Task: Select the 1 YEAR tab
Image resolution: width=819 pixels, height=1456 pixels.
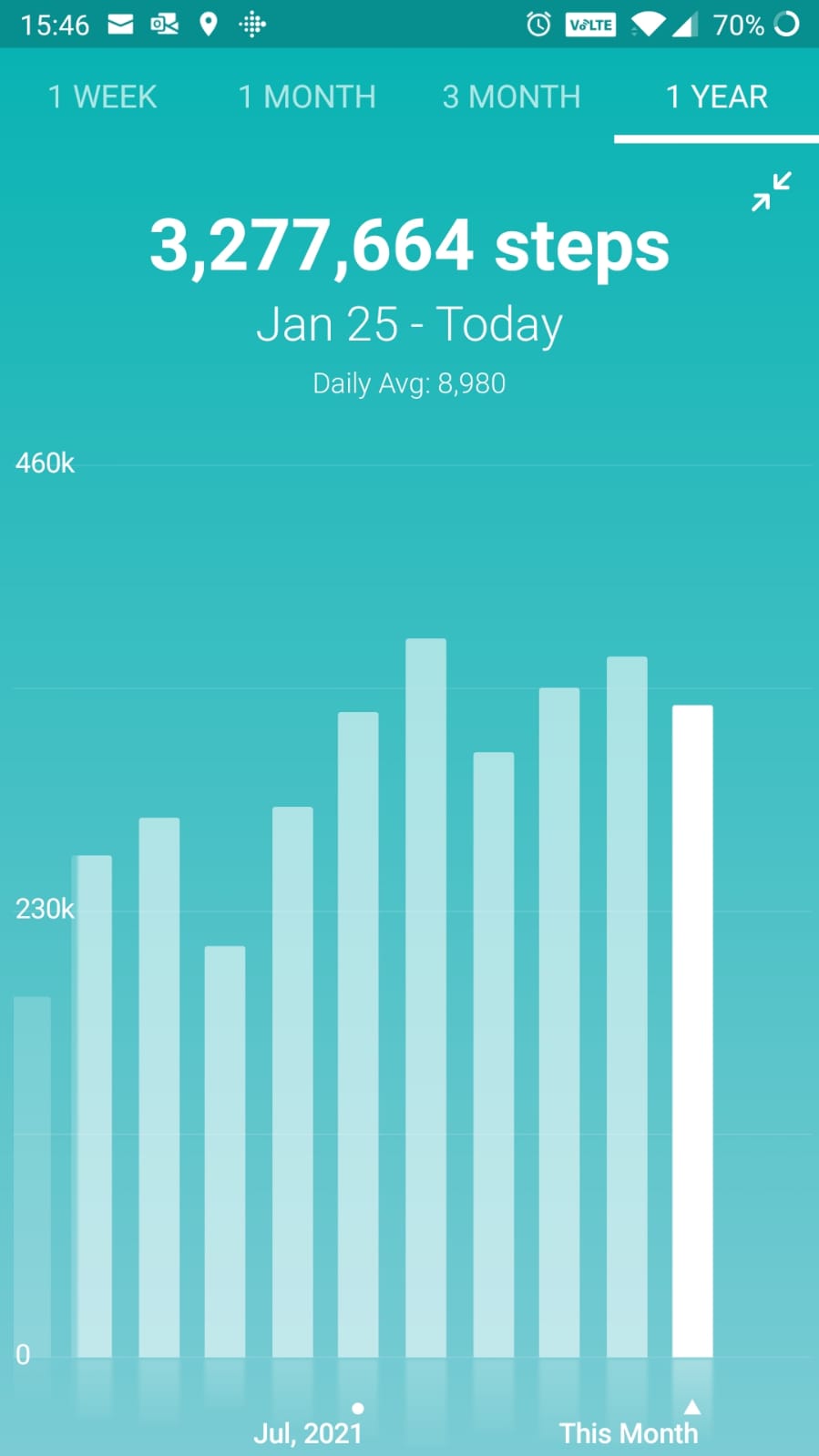Action: (716, 97)
